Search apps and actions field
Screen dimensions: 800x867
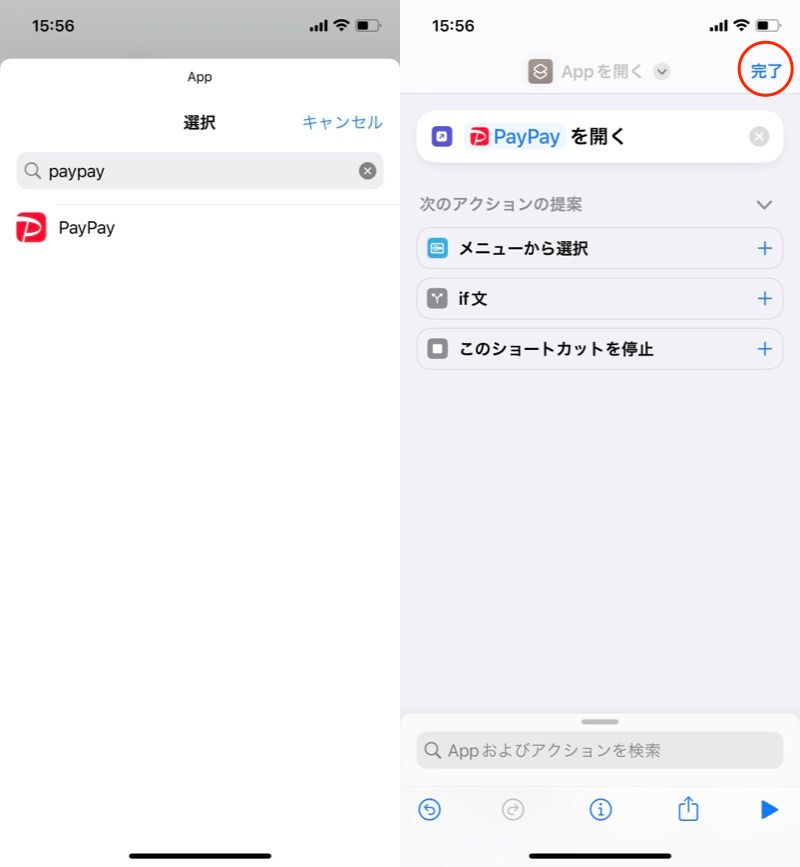[600, 750]
